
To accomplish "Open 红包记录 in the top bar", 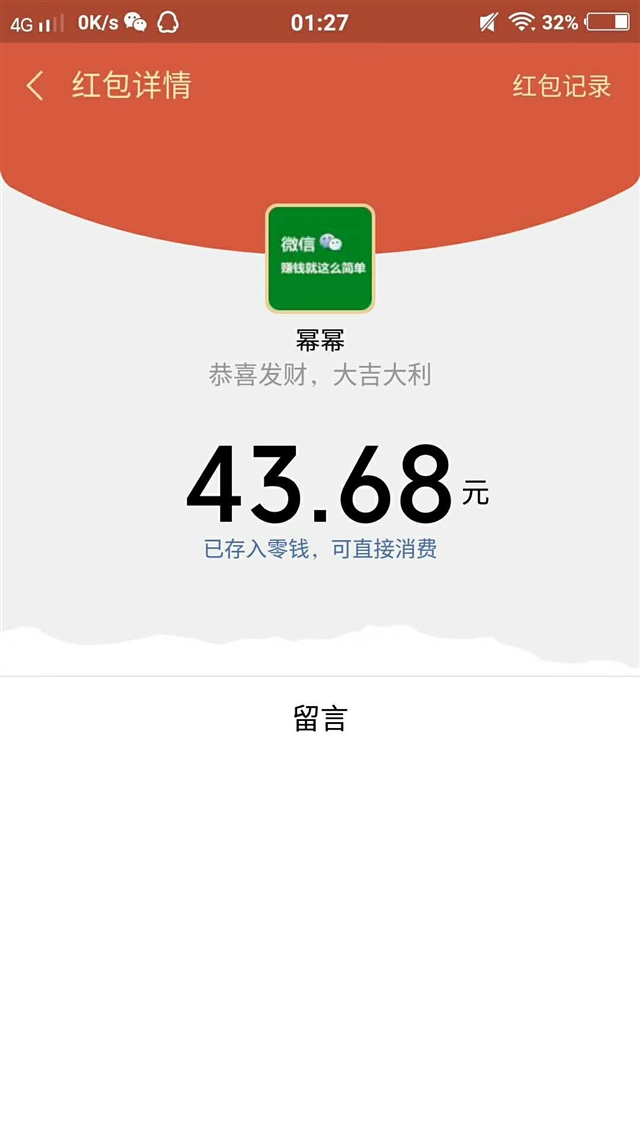I will 562,86.
